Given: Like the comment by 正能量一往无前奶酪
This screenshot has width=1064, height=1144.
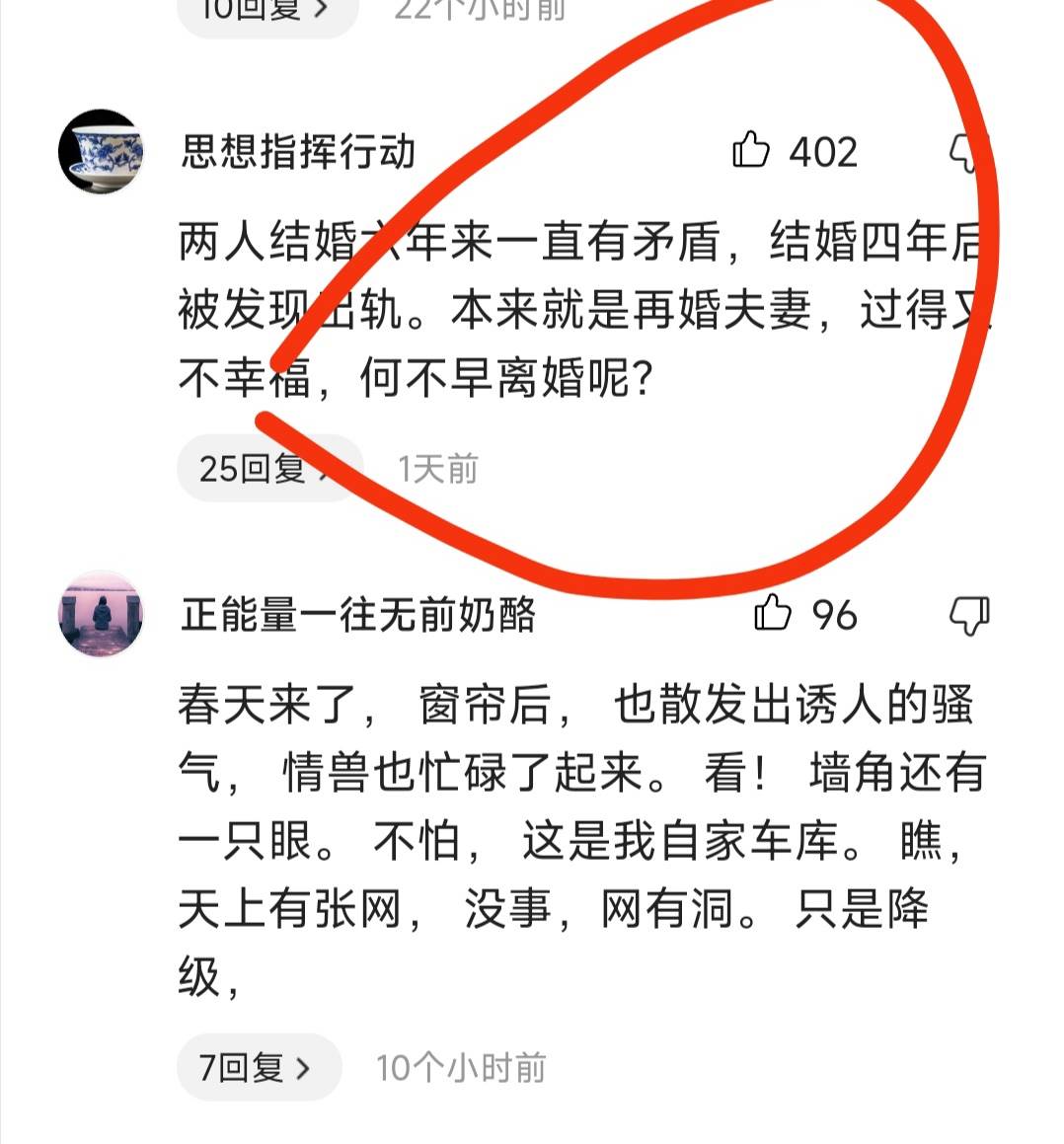Looking at the screenshot, I should (x=773, y=614).
